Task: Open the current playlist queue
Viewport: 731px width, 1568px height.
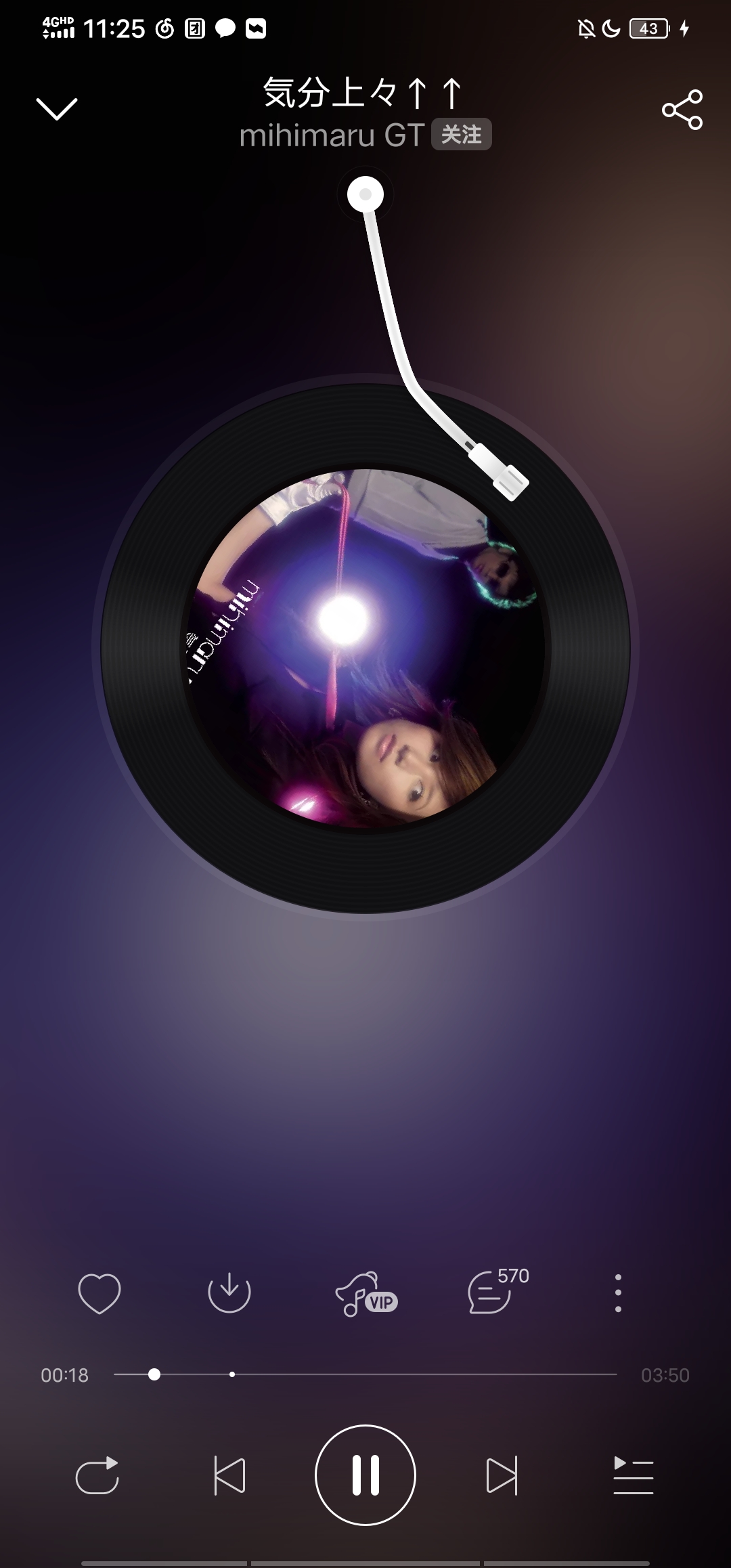Action: (x=633, y=1476)
